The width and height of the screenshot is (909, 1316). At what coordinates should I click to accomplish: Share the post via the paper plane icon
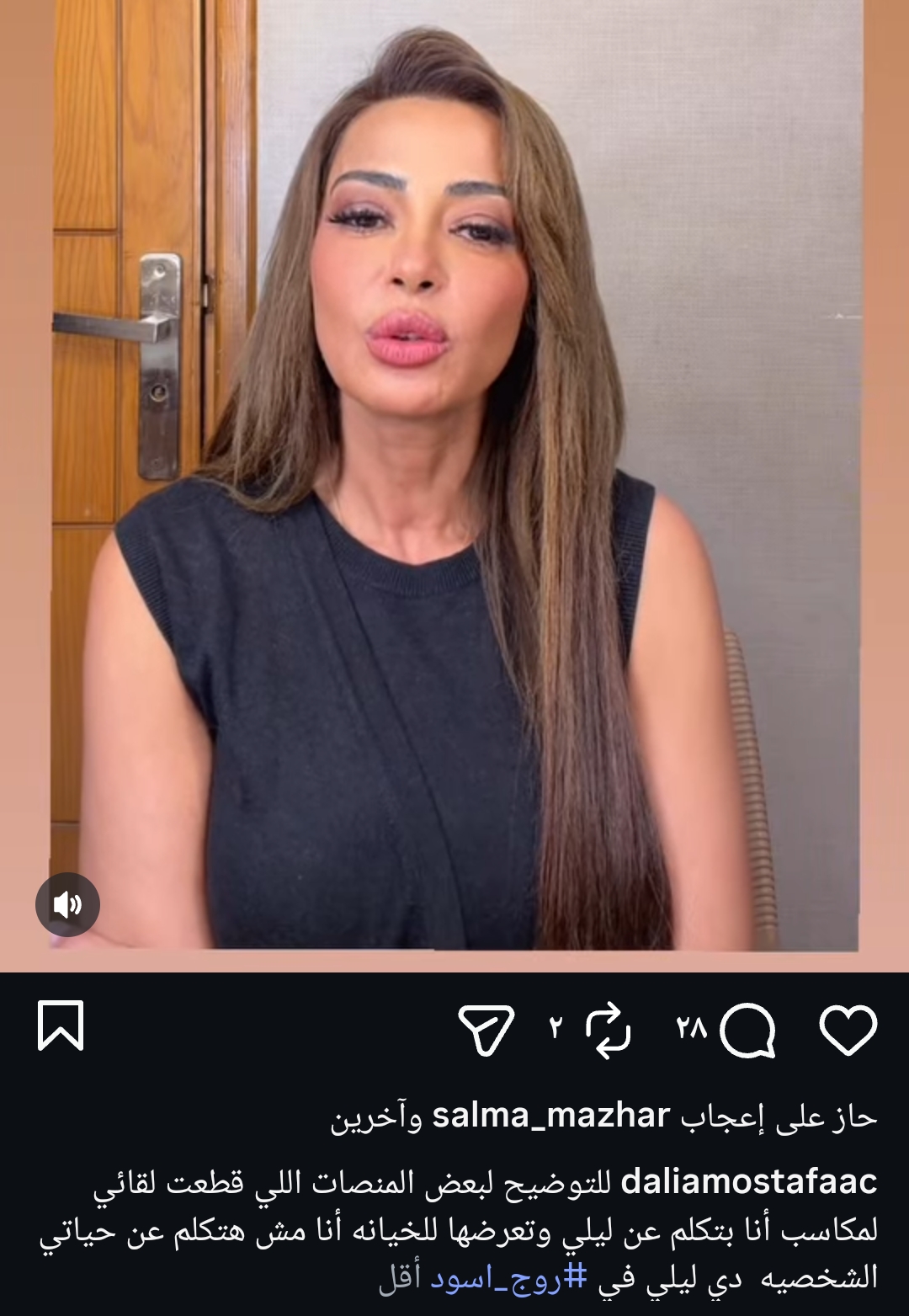(486, 1029)
